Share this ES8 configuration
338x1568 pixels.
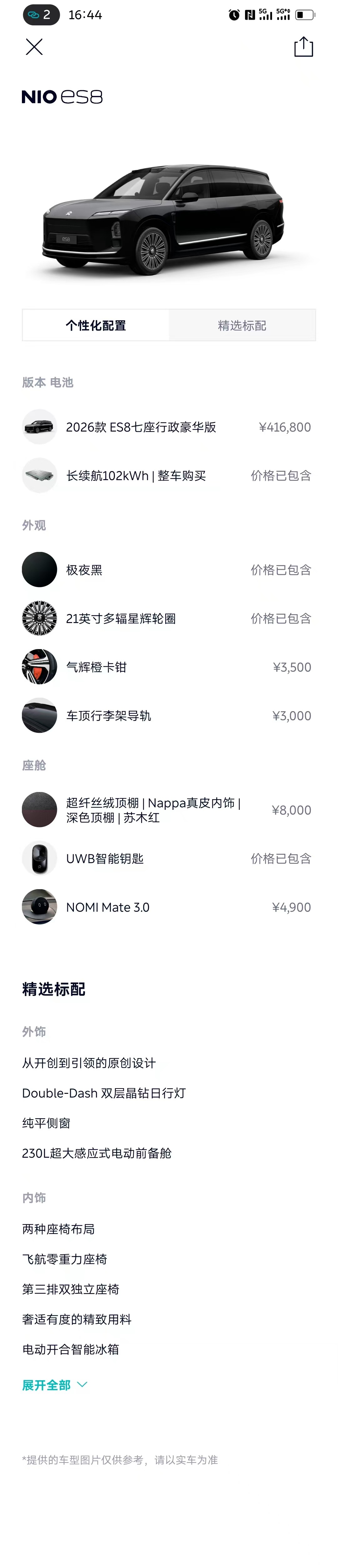pos(303,47)
